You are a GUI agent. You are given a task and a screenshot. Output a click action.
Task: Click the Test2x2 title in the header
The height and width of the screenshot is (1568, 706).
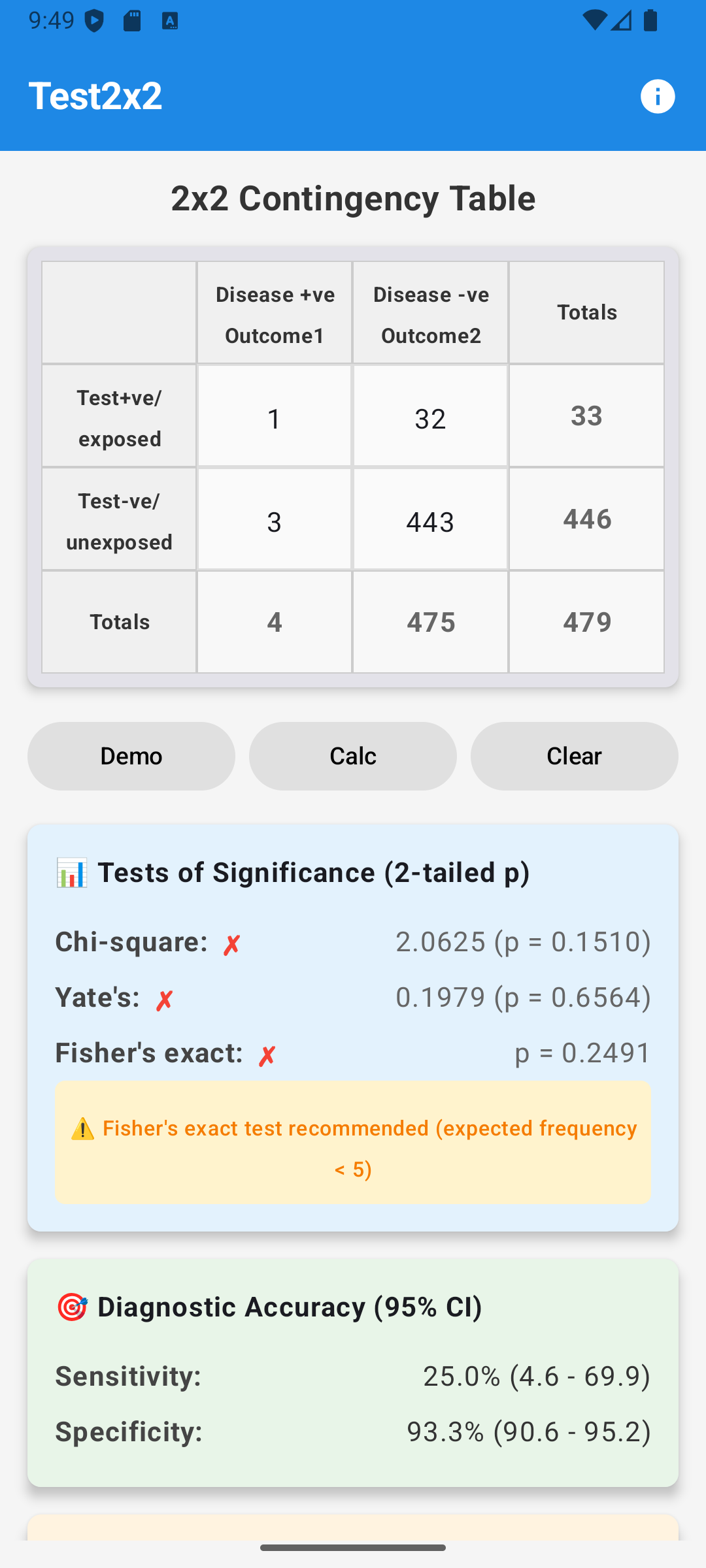(95, 95)
